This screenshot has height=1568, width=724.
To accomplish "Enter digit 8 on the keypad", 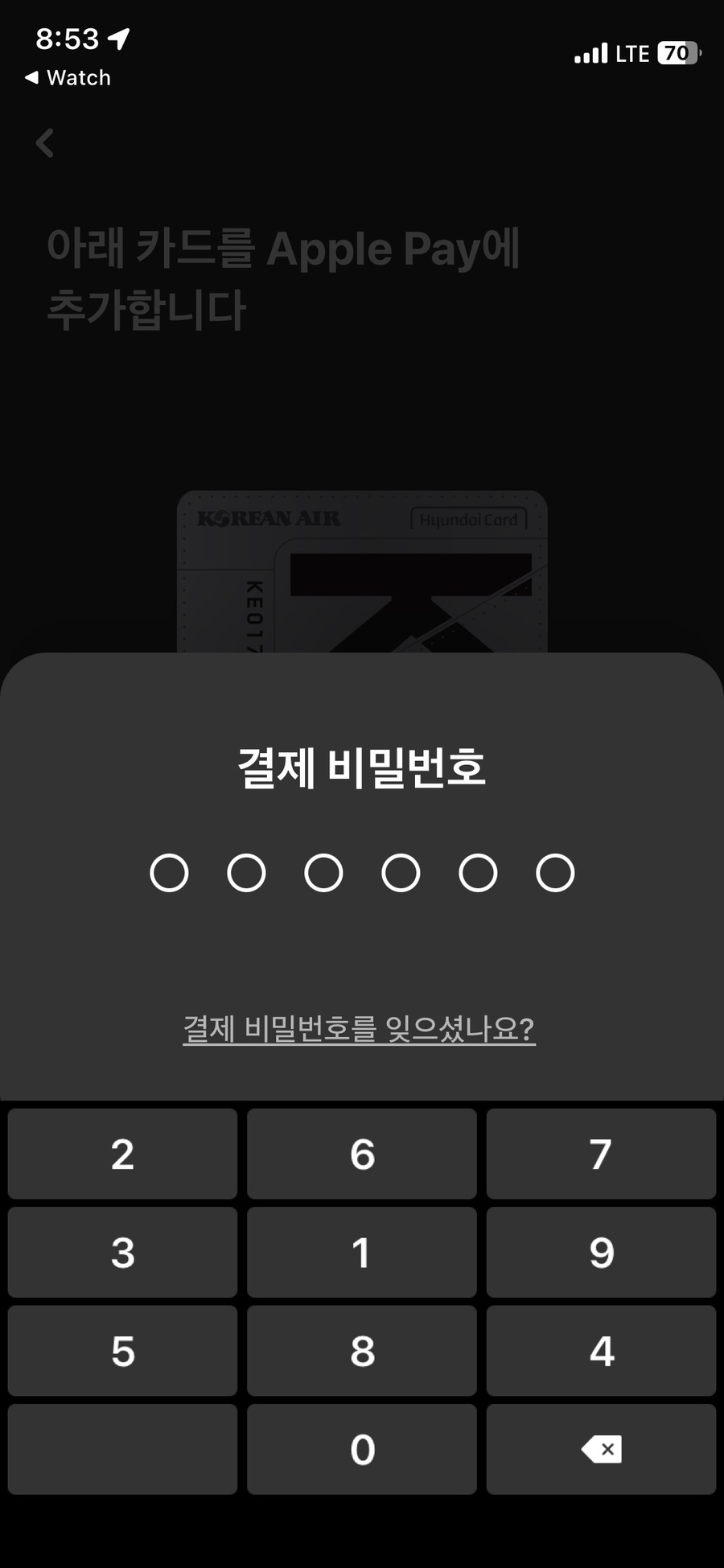I will (x=362, y=1351).
